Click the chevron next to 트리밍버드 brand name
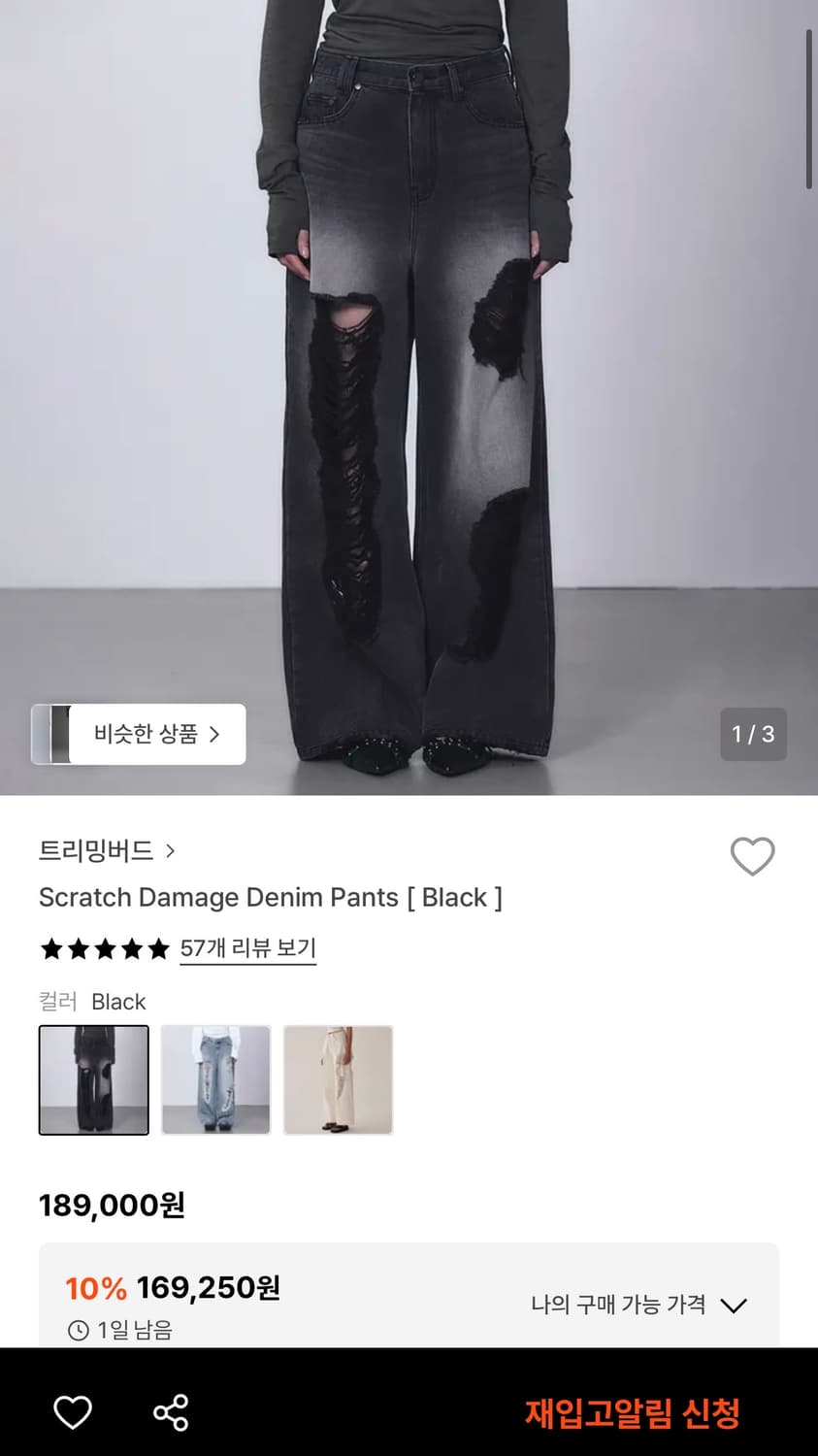The height and width of the screenshot is (1456, 818). pyautogui.click(x=172, y=849)
